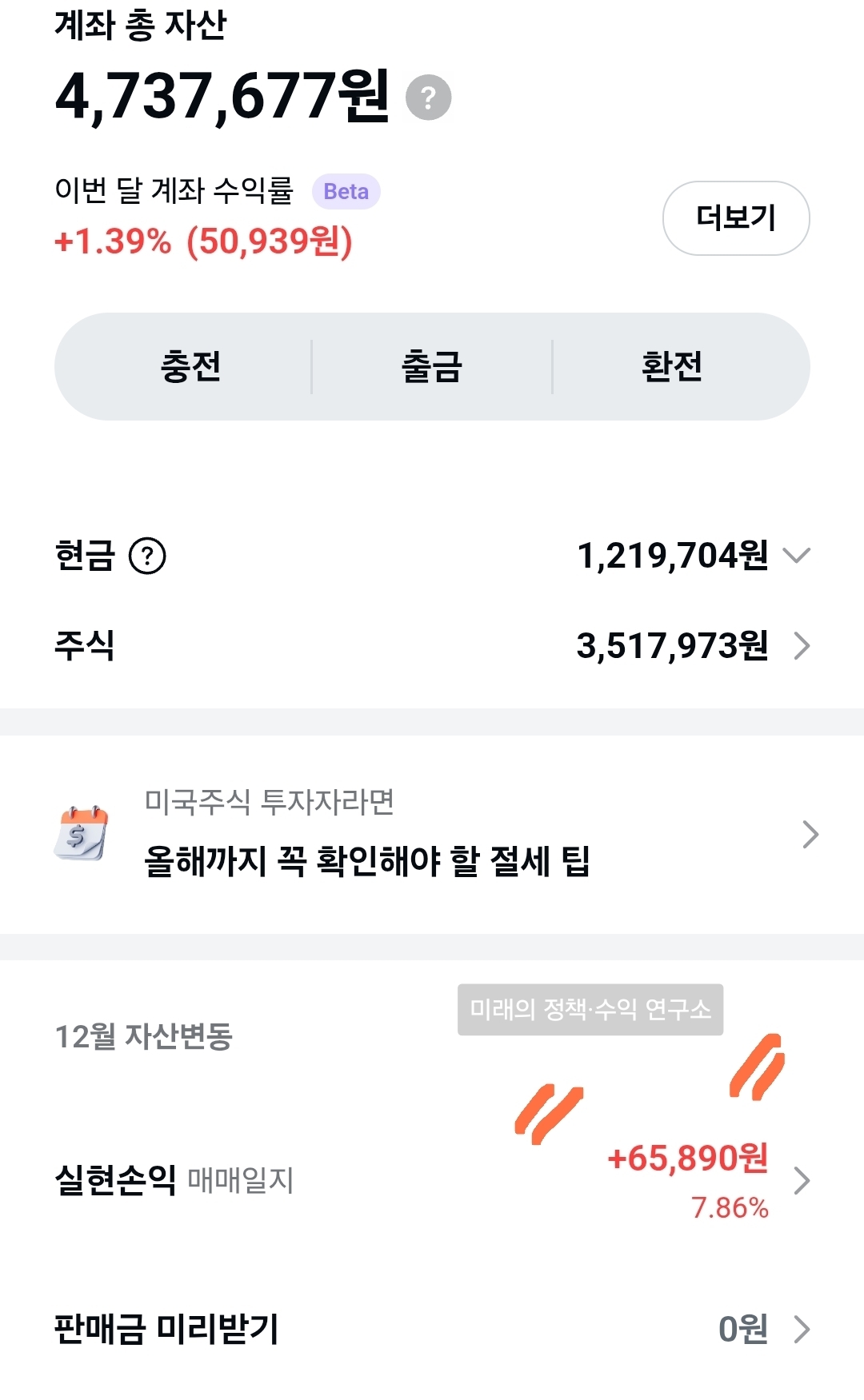Choose the 출금 withdrawal option

pos(431,366)
